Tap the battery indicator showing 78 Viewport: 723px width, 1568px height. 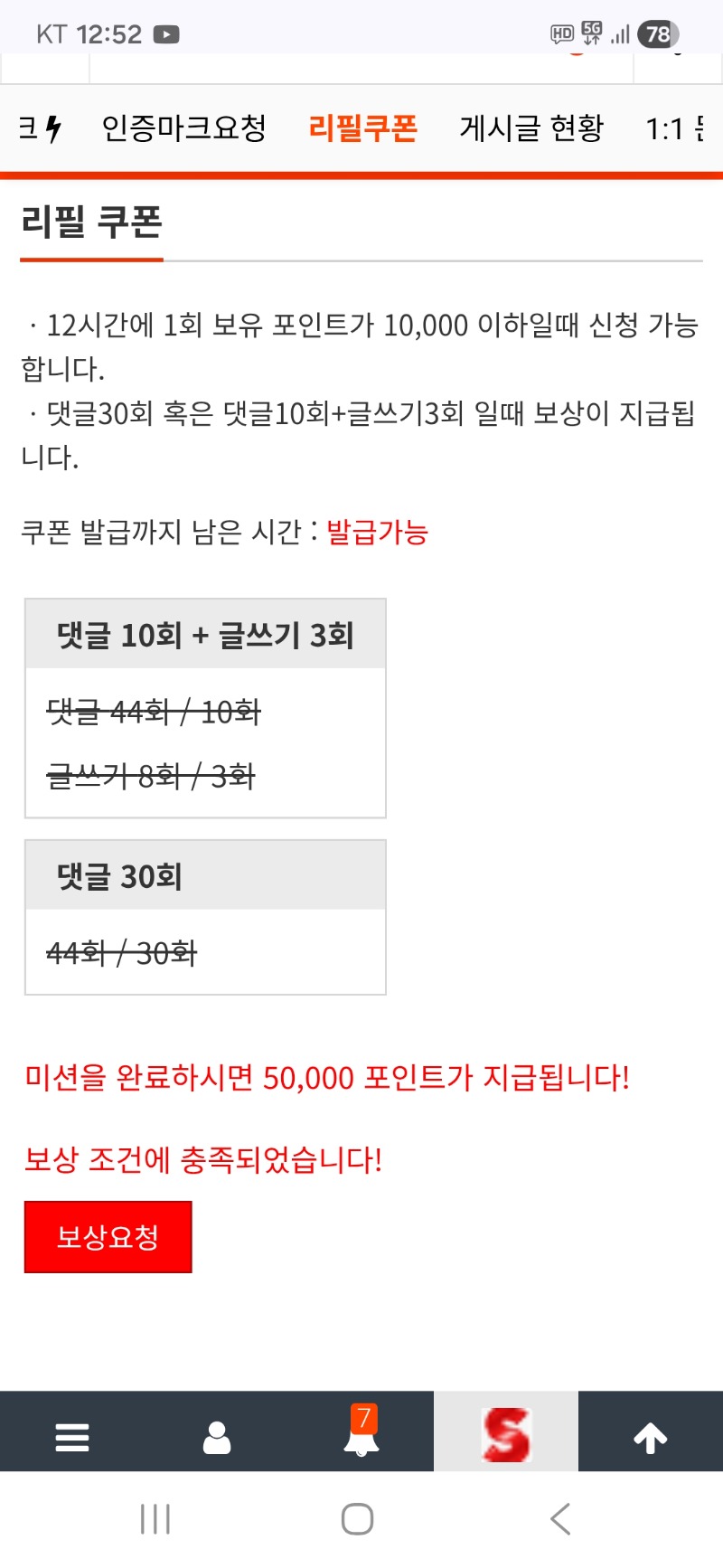655,33
